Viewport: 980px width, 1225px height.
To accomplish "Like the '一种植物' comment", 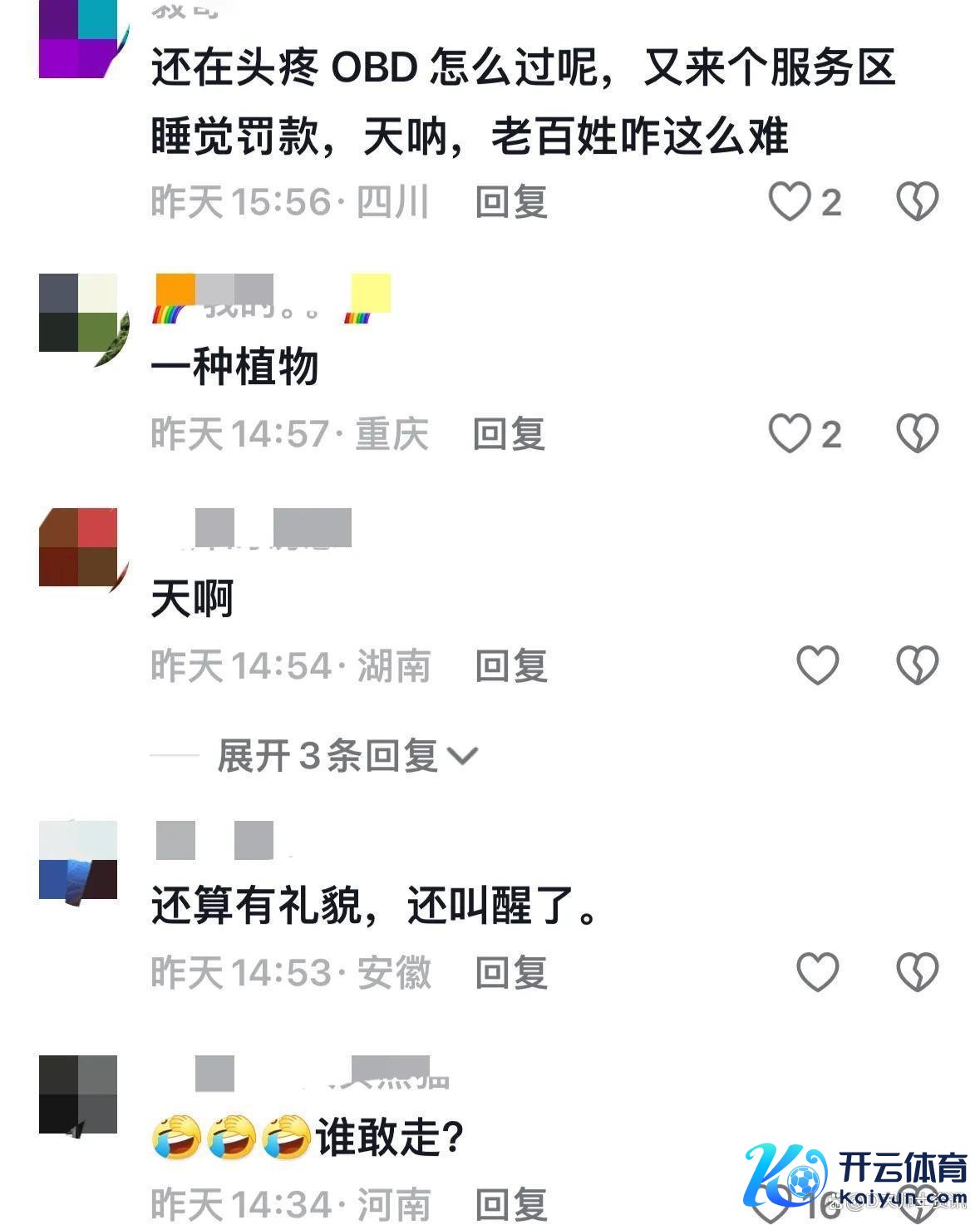I will (789, 434).
